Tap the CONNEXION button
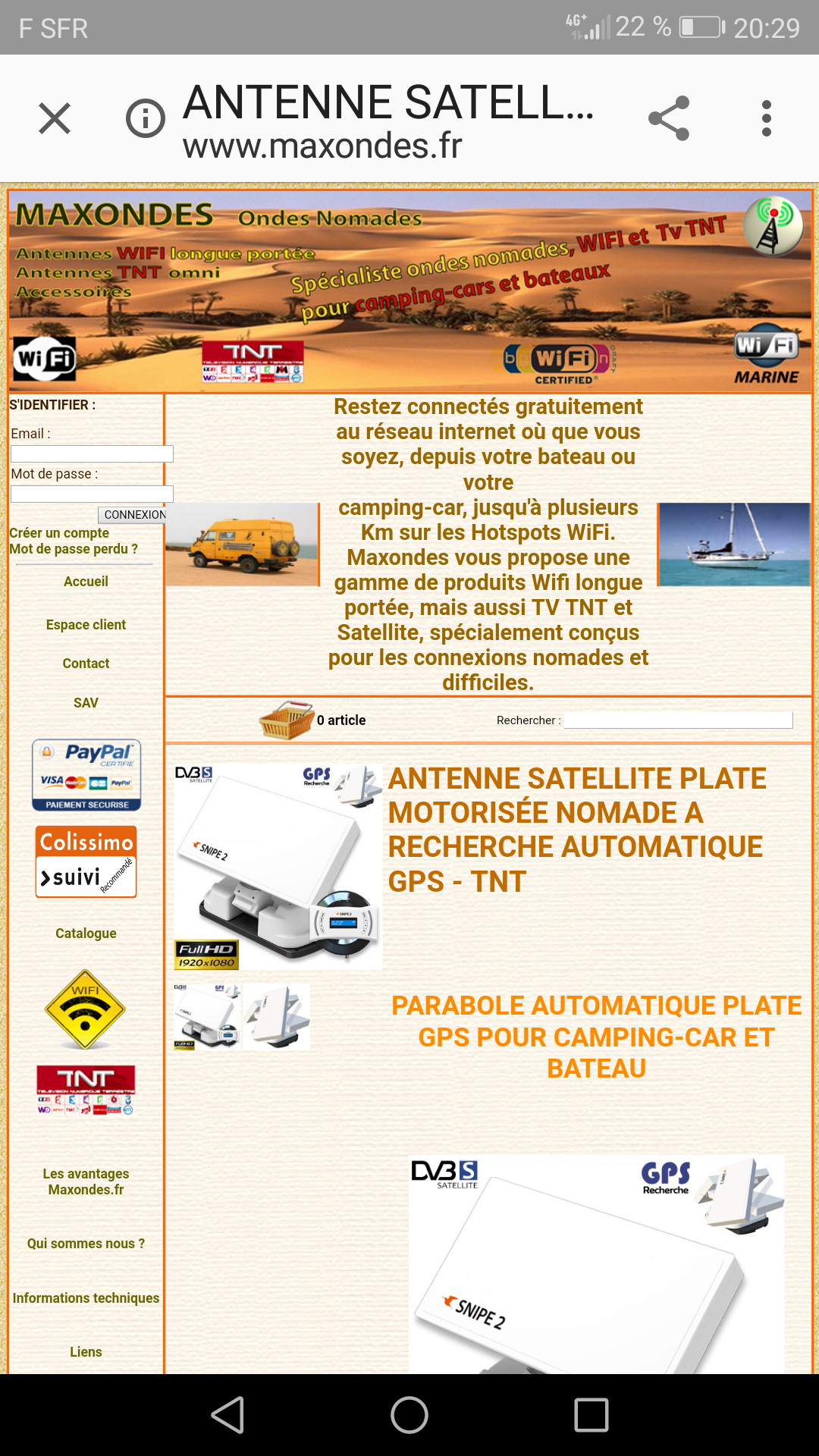 click(x=133, y=515)
